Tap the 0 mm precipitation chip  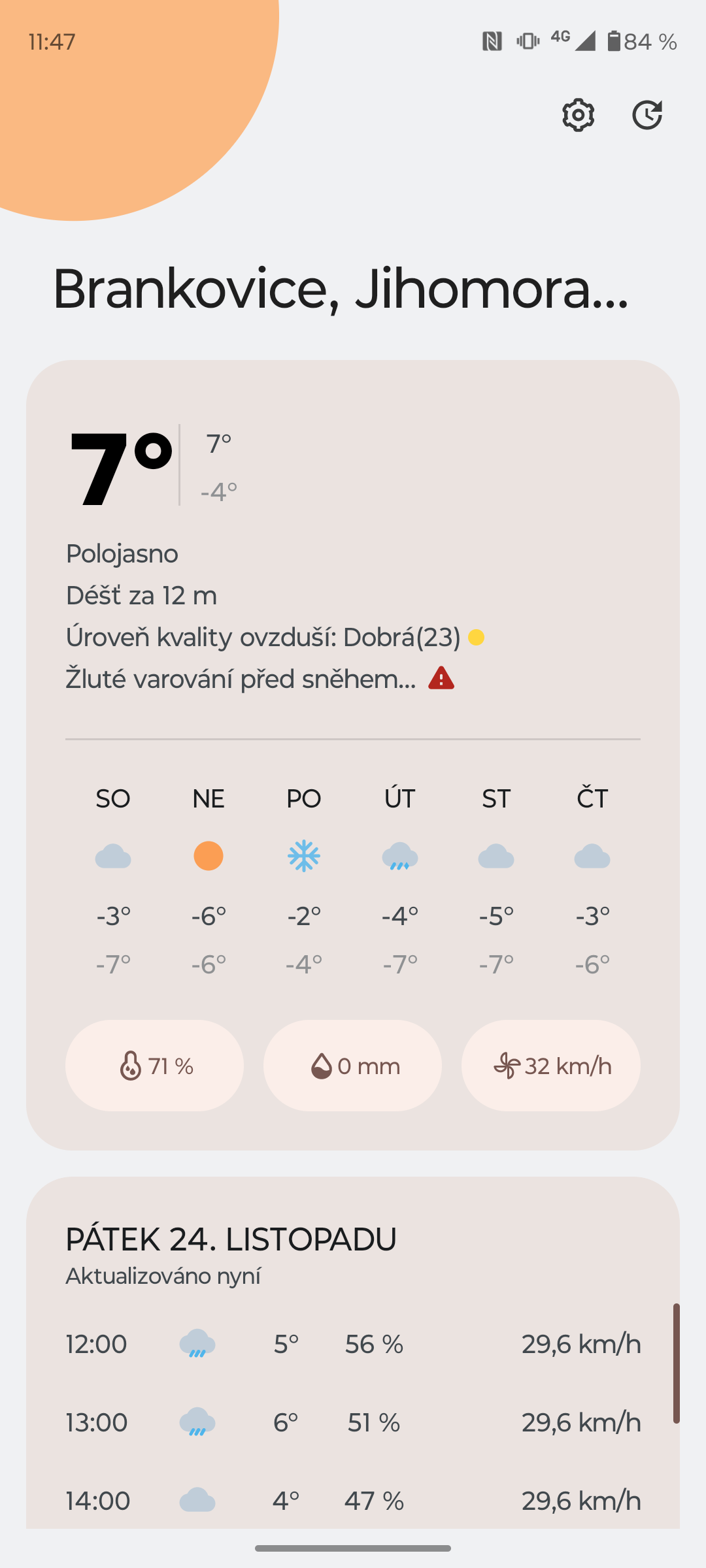pyautogui.click(x=353, y=1066)
